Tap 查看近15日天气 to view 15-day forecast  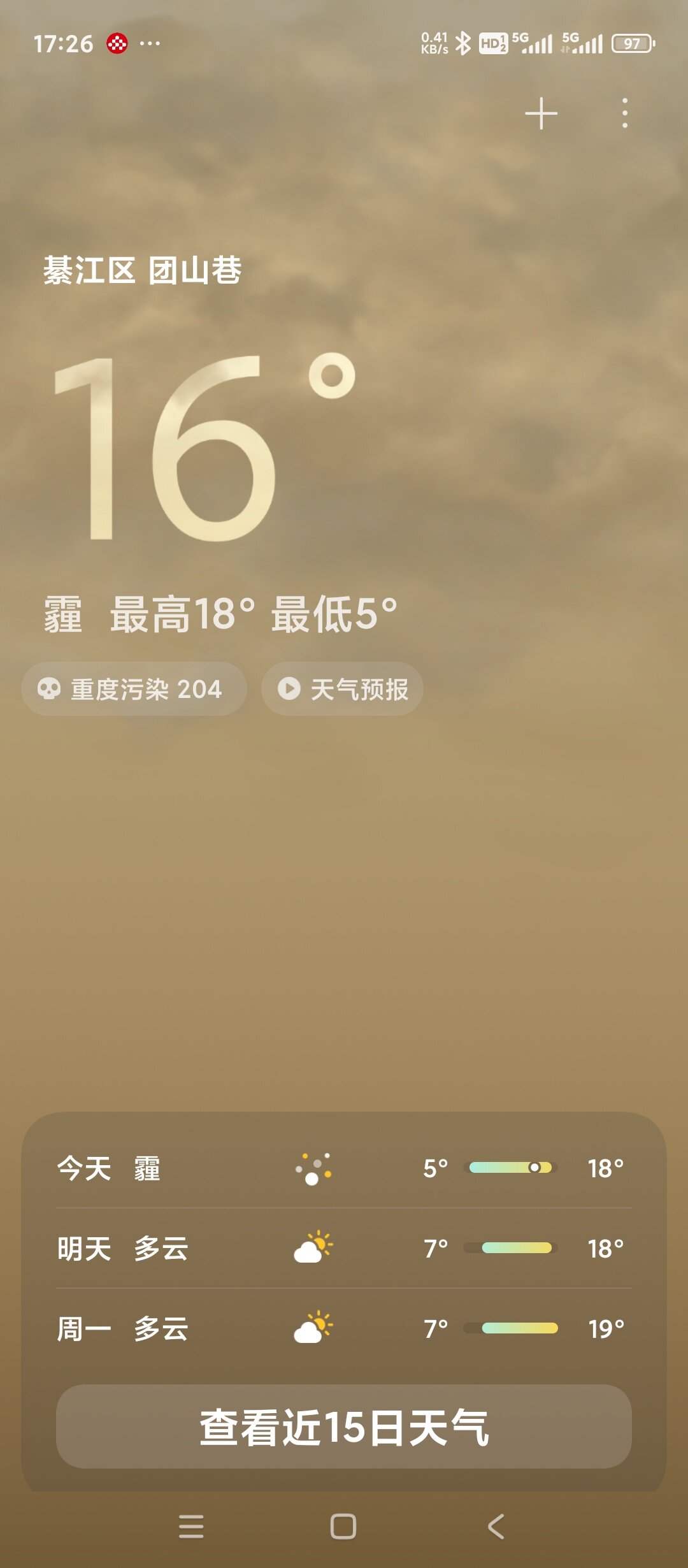coord(344,1426)
